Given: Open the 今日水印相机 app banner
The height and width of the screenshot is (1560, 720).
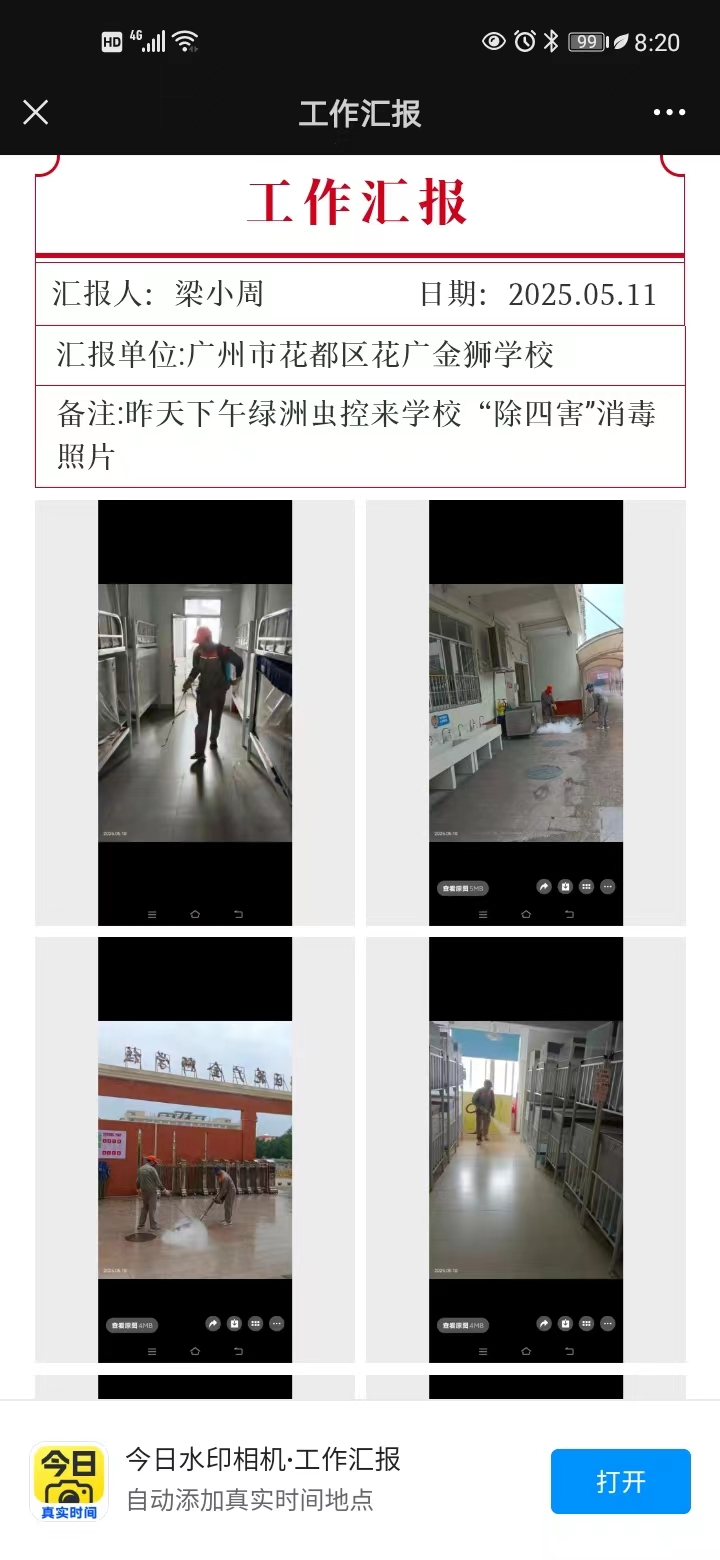Looking at the screenshot, I should tap(262, 1479).
